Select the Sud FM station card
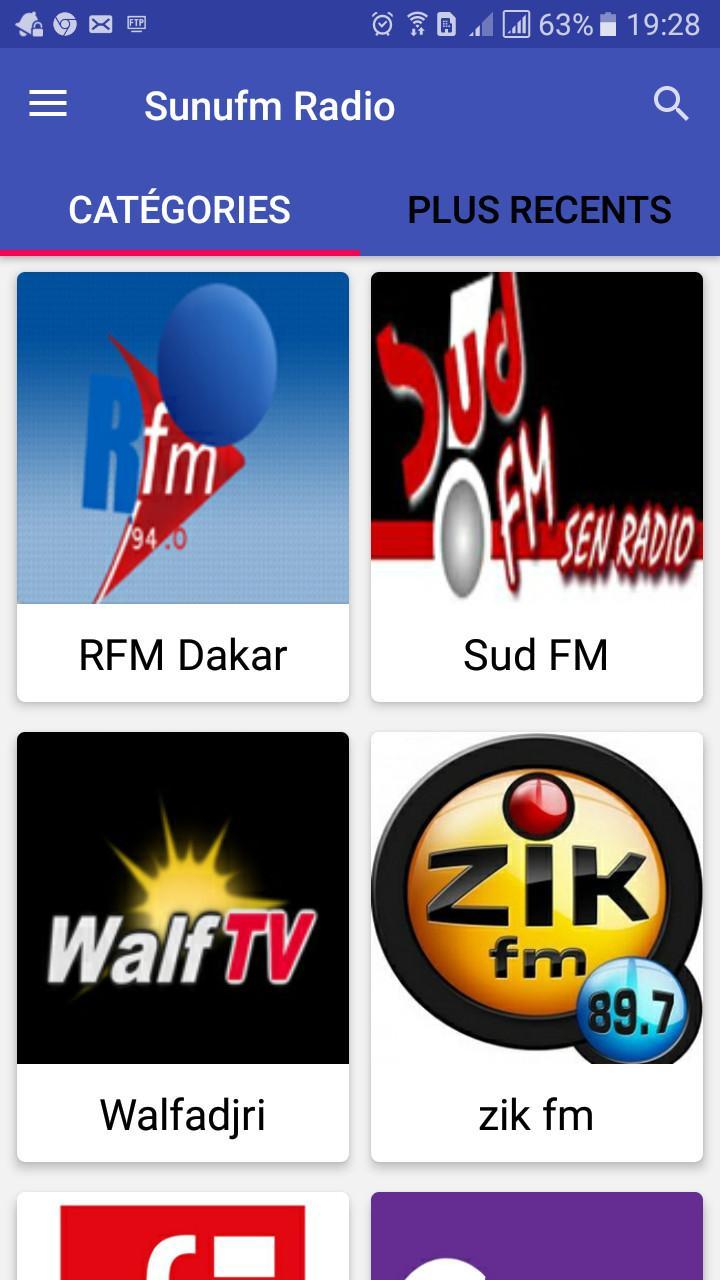Screen dimensions: 720x1280 [x=537, y=487]
